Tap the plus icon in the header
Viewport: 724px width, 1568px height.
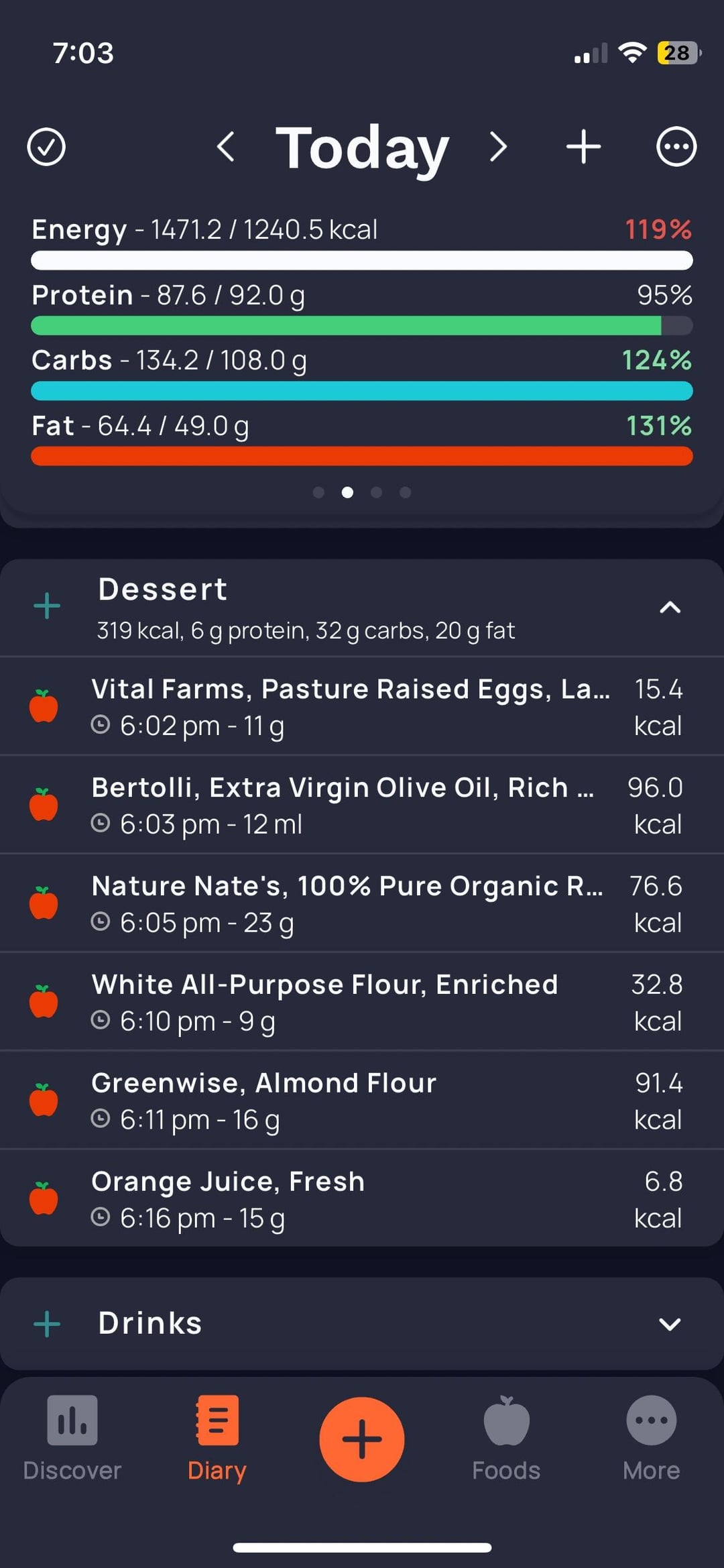click(x=583, y=147)
